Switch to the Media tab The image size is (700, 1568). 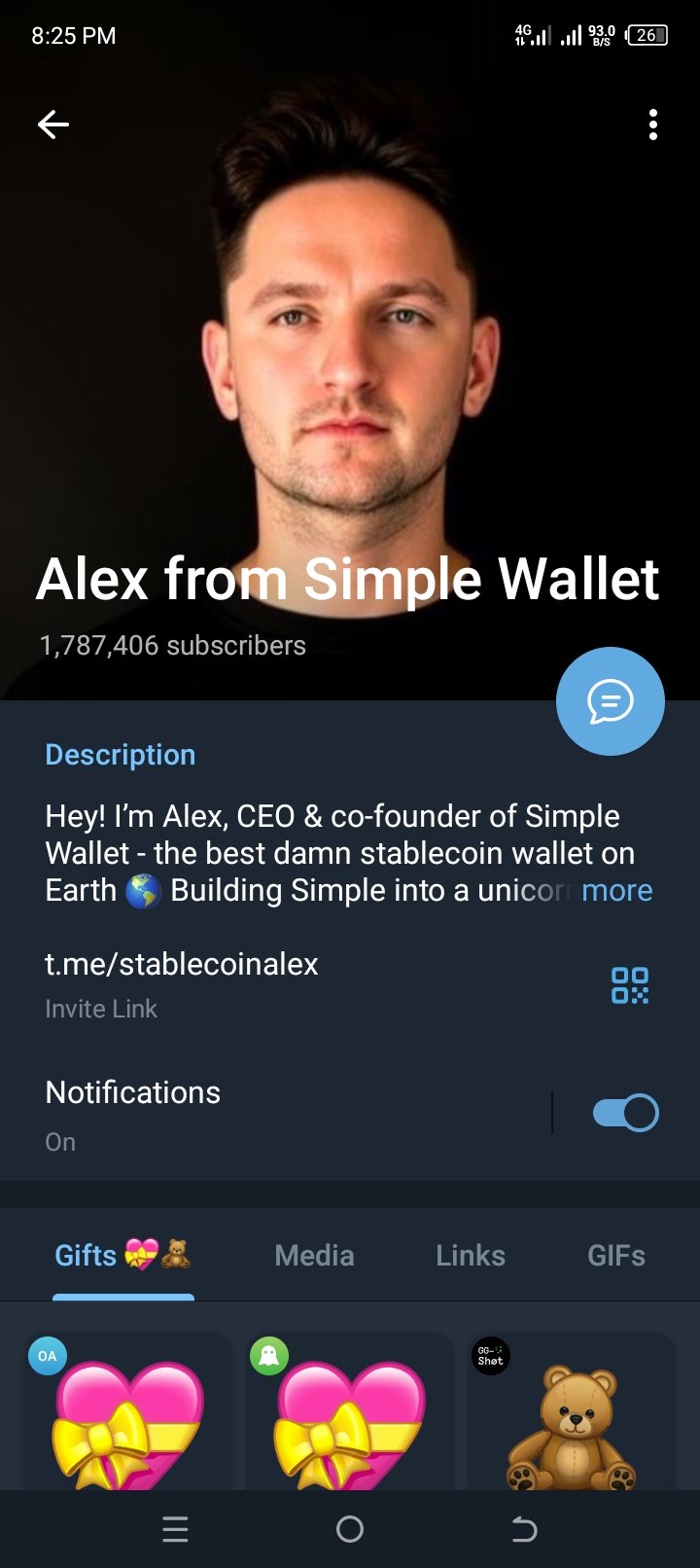coord(314,1256)
